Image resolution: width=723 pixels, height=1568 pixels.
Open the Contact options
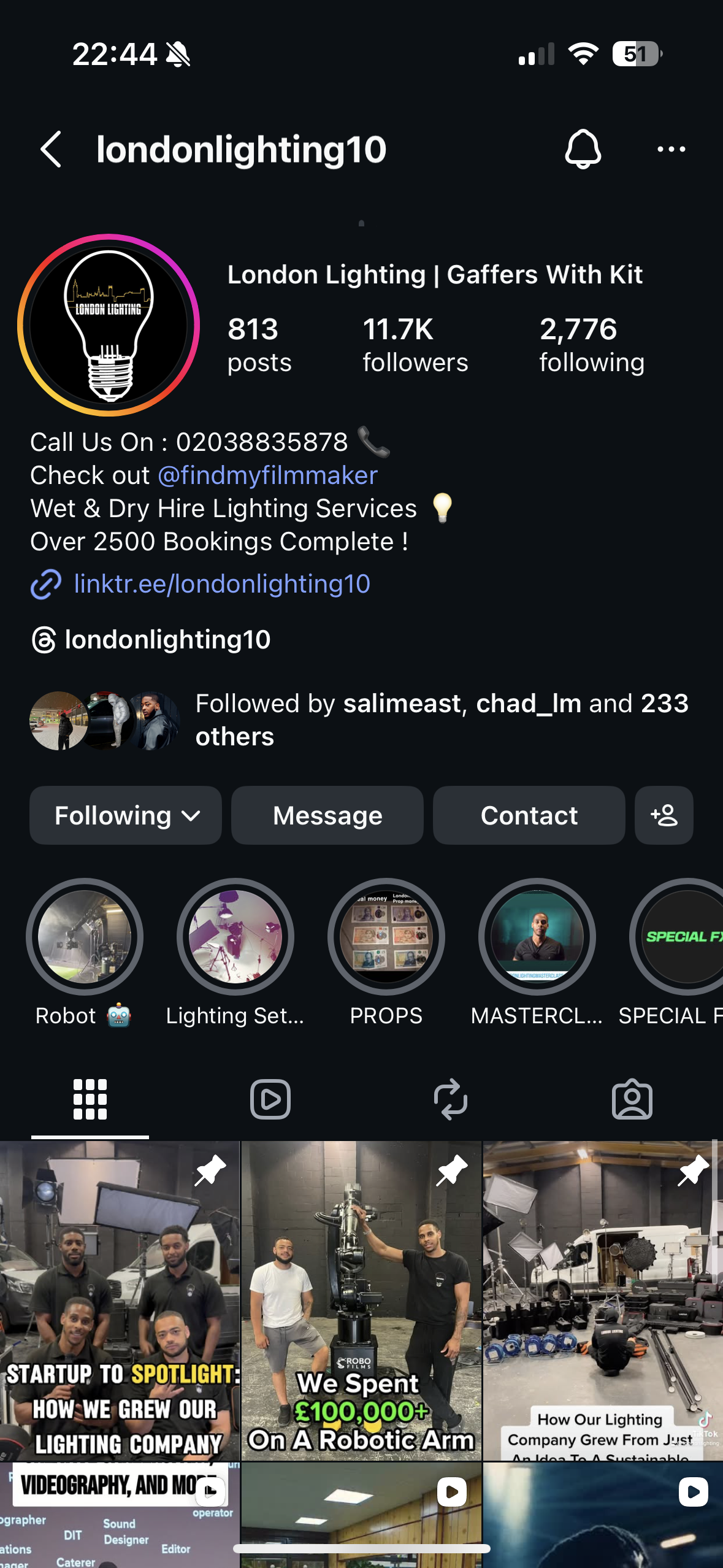[x=529, y=815]
